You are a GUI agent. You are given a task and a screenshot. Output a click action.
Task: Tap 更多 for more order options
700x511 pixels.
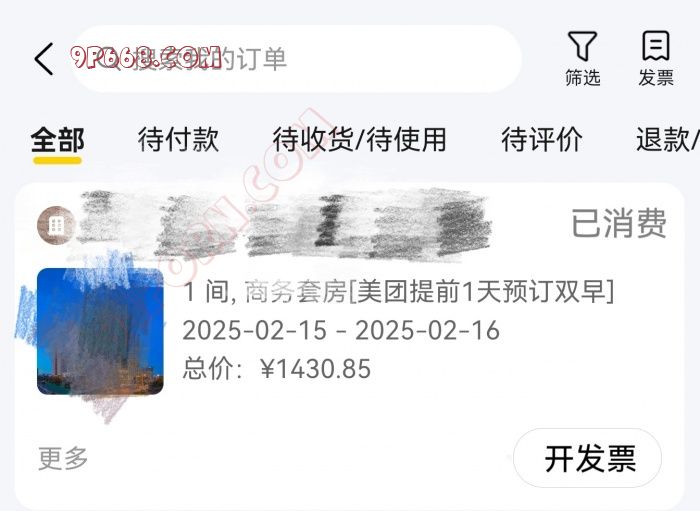point(64,458)
